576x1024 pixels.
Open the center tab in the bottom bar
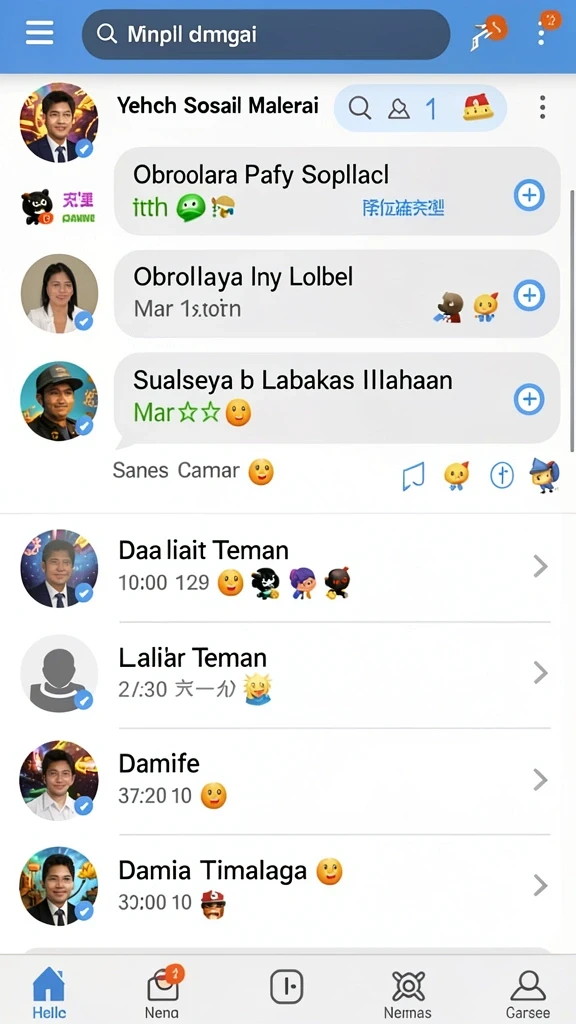pos(287,987)
